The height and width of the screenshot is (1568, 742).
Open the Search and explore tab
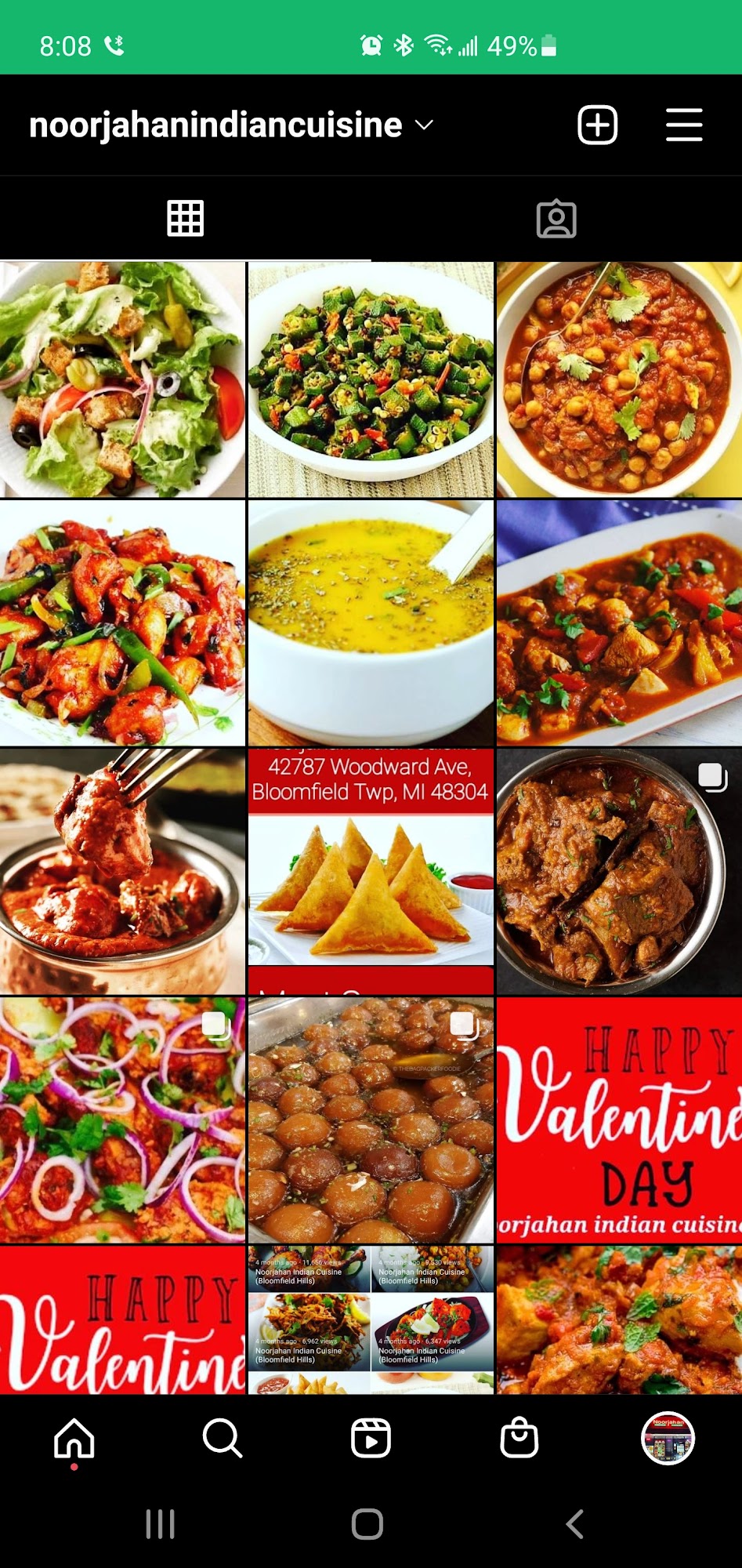223,1439
